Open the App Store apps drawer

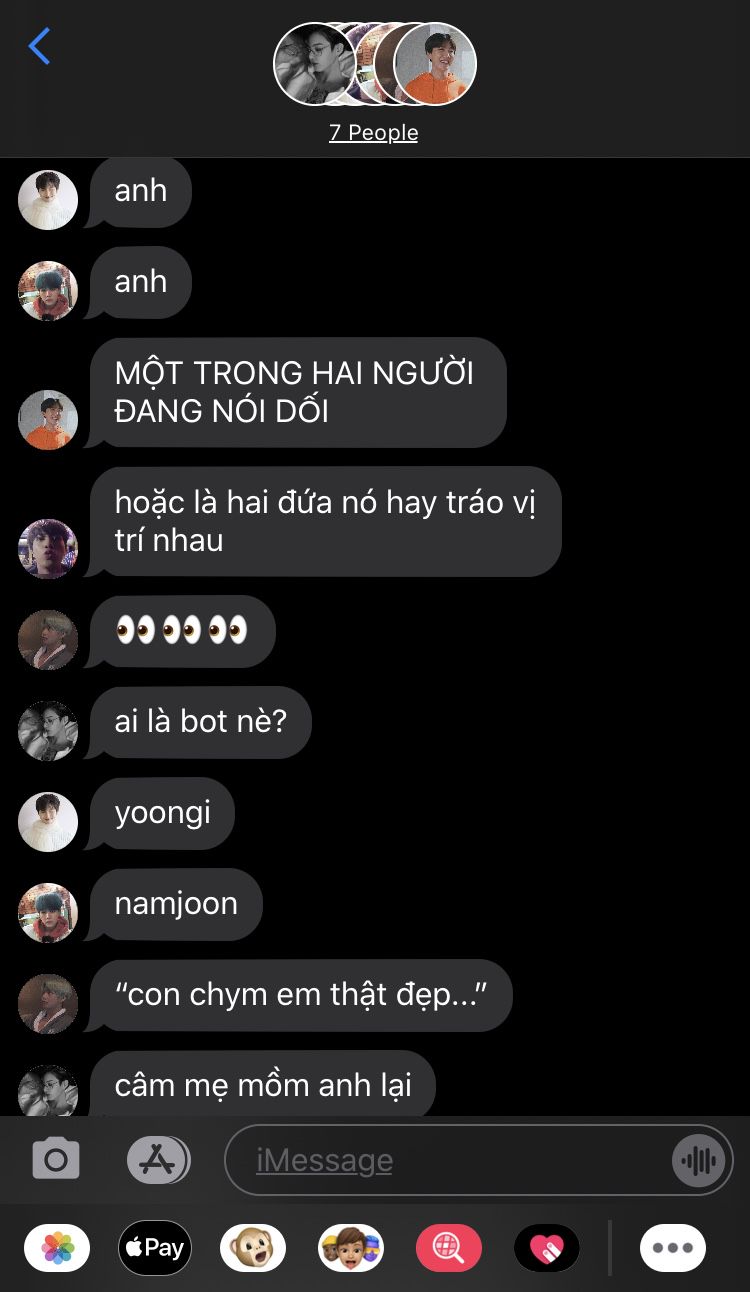pyautogui.click(x=158, y=1160)
